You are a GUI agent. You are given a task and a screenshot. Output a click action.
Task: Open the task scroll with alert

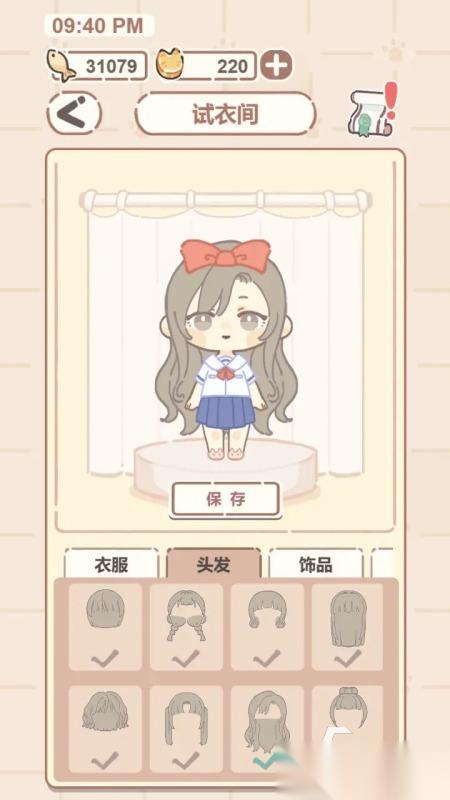[x=372, y=111]
